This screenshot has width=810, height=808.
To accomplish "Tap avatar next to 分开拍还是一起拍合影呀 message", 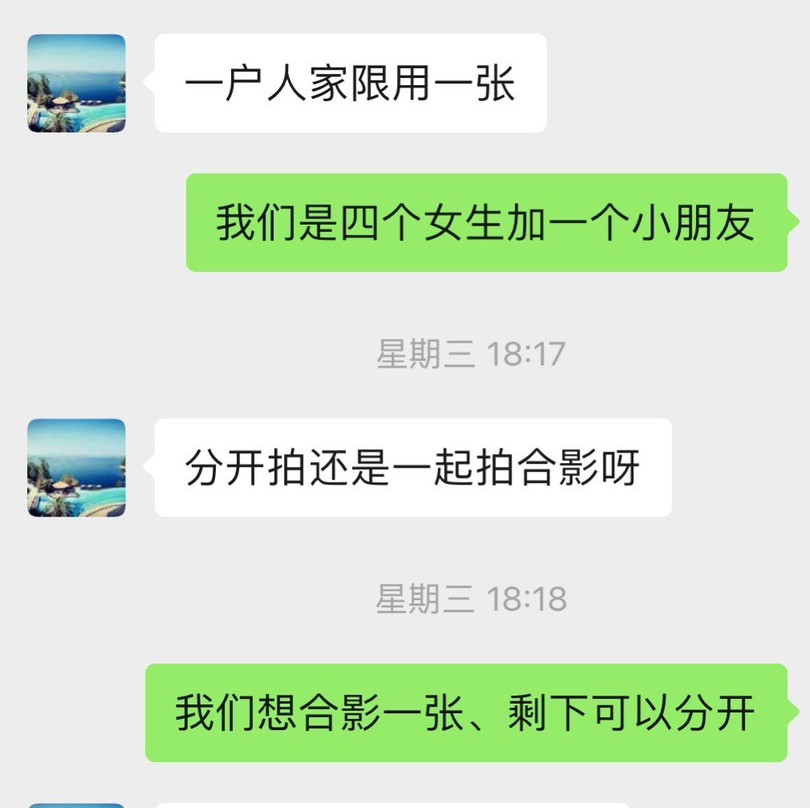I will pos(76,467).
